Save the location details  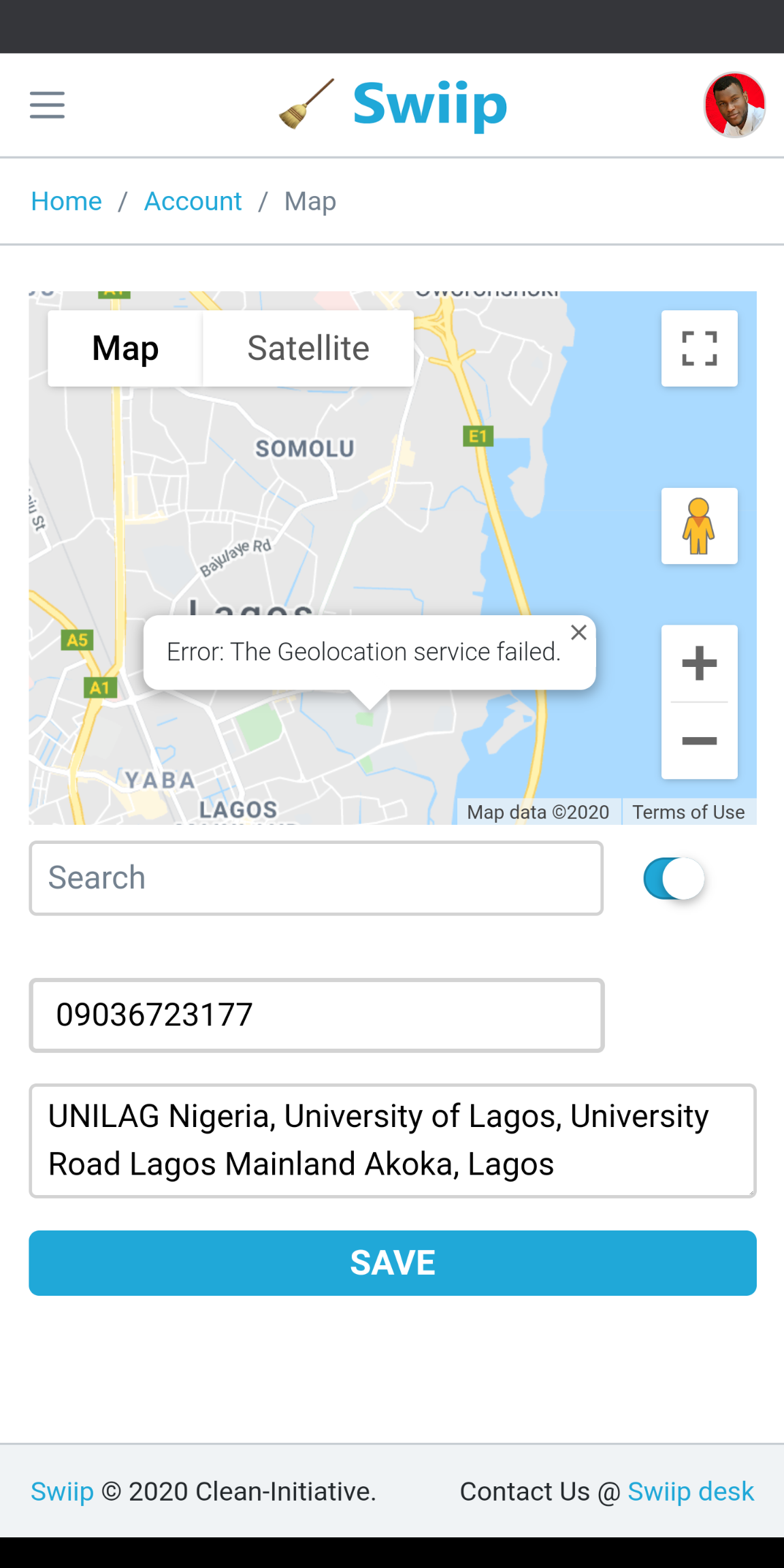[x=392, y=1263]
